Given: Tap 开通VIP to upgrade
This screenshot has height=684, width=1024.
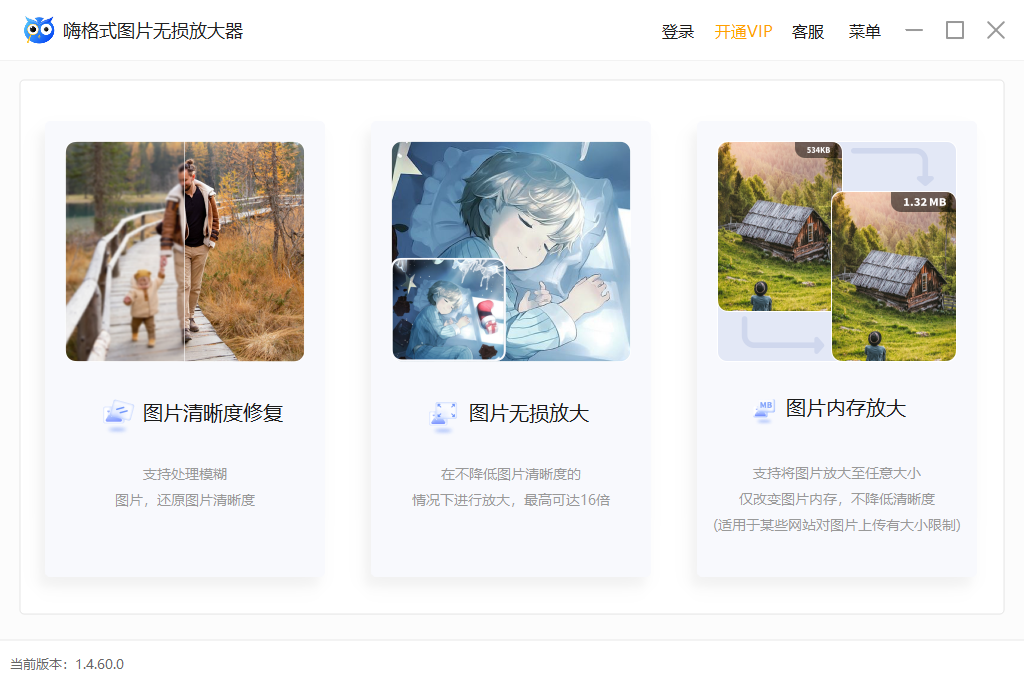Looking at the screenshot, I should [743, 31].
